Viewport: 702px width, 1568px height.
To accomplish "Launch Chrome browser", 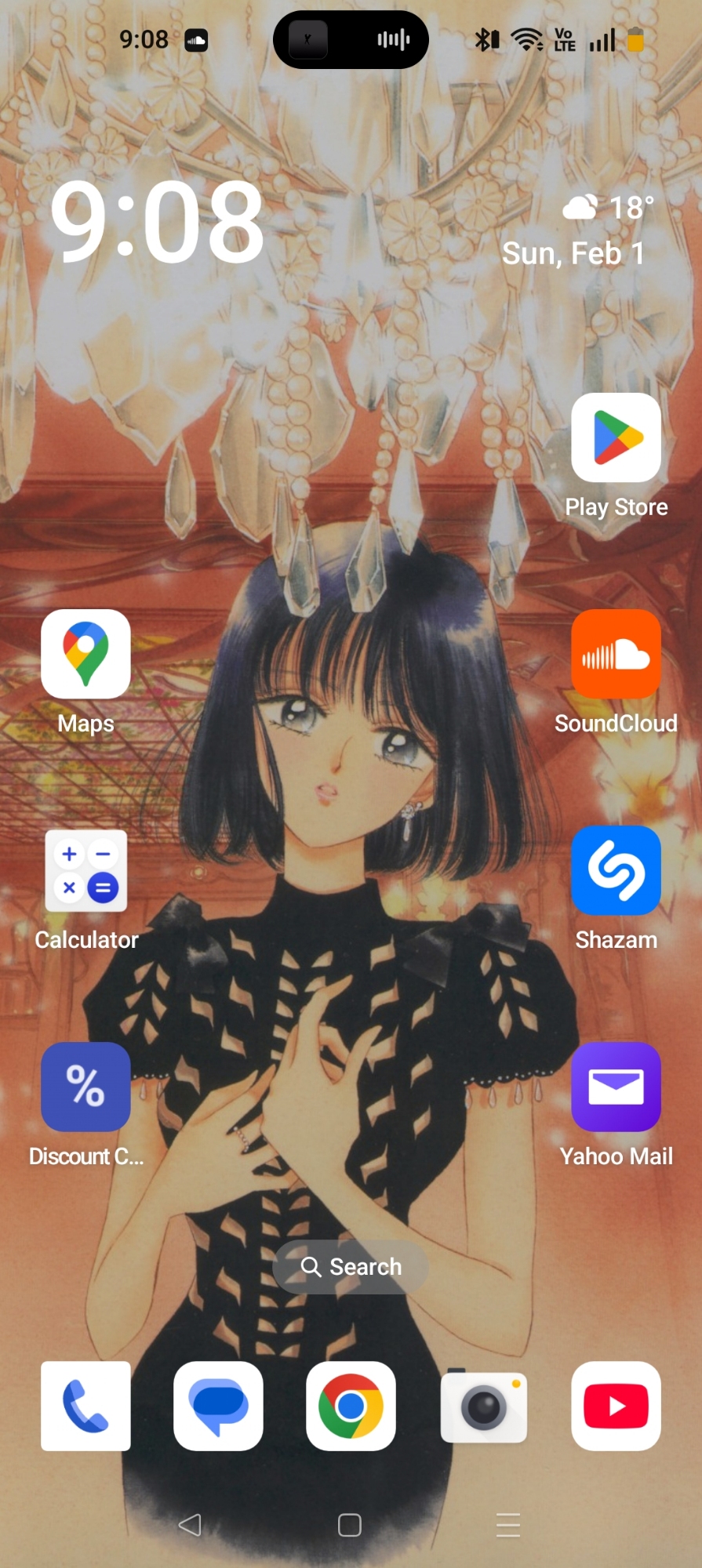I will tap(351, 1406).
